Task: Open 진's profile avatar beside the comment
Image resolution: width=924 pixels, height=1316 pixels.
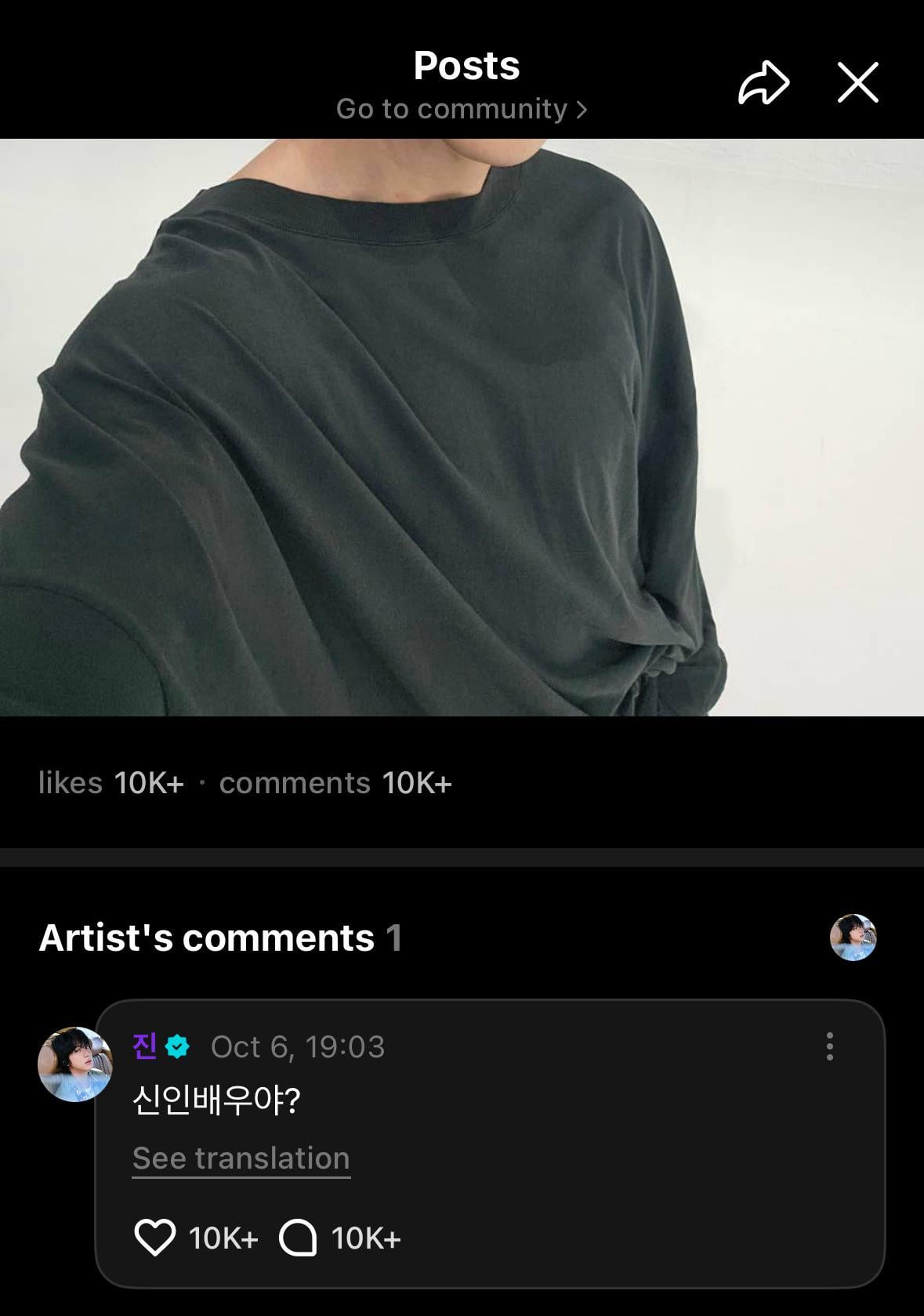Action: pos(75,1064)
